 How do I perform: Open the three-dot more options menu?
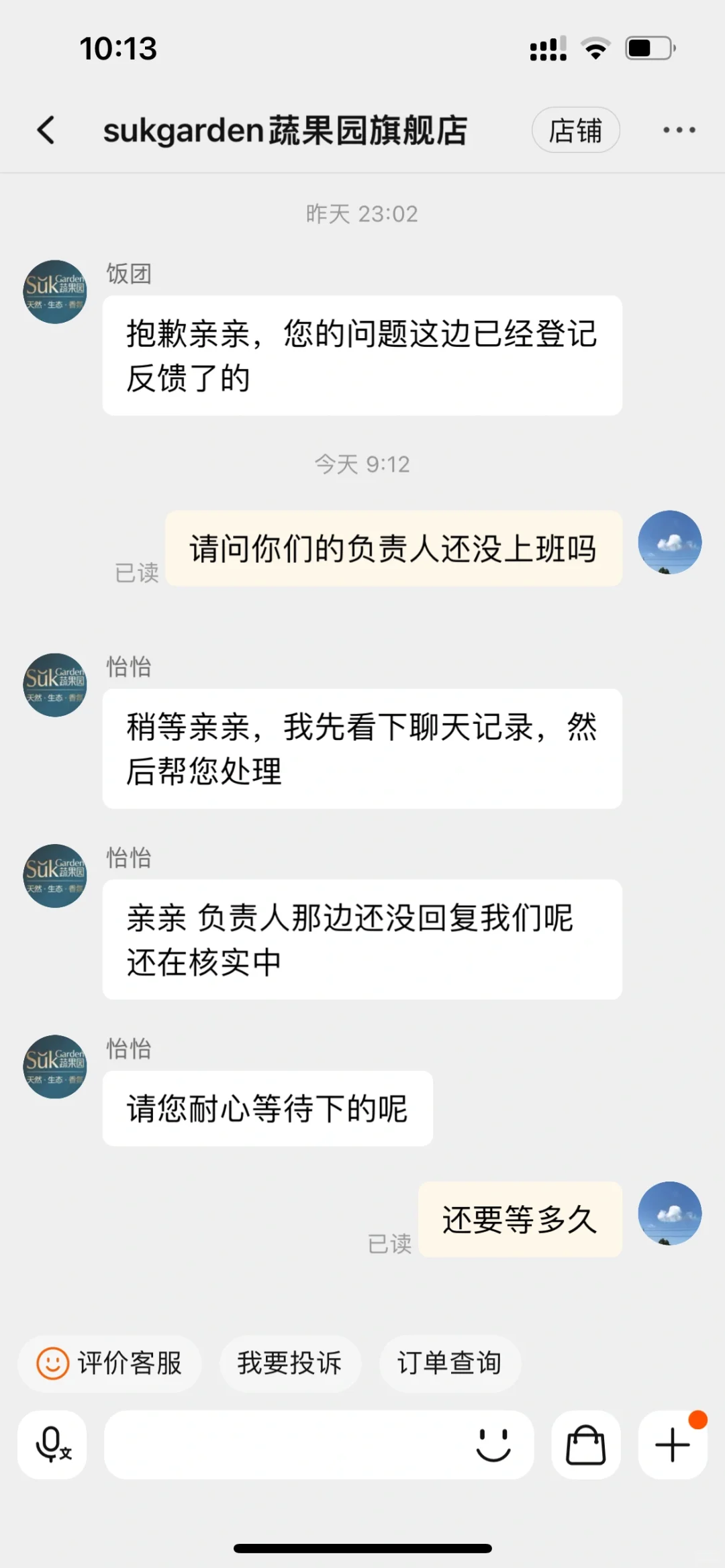point(679,129)
